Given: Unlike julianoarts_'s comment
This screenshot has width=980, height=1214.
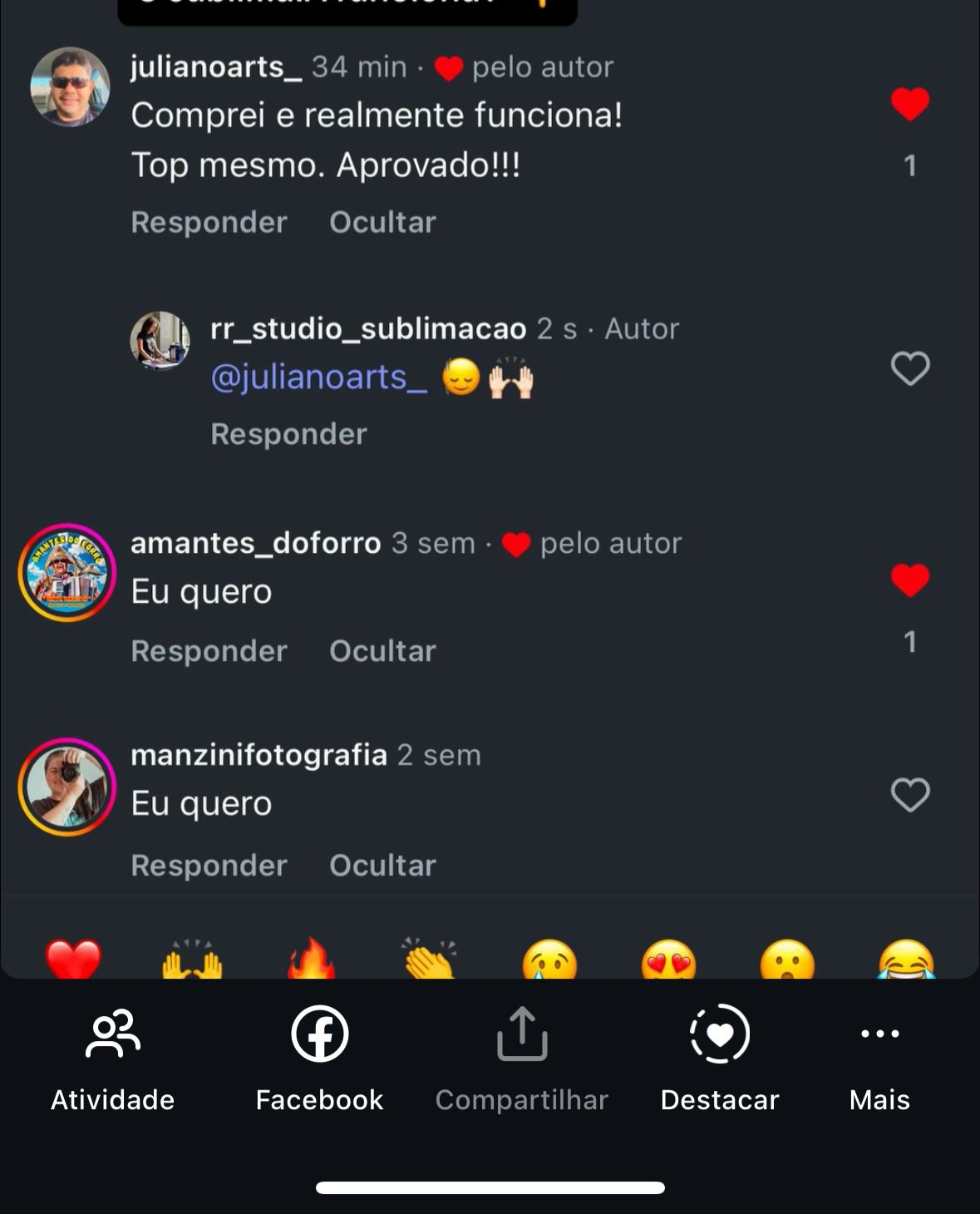Looking at the screenshot, I should [909, 105].
